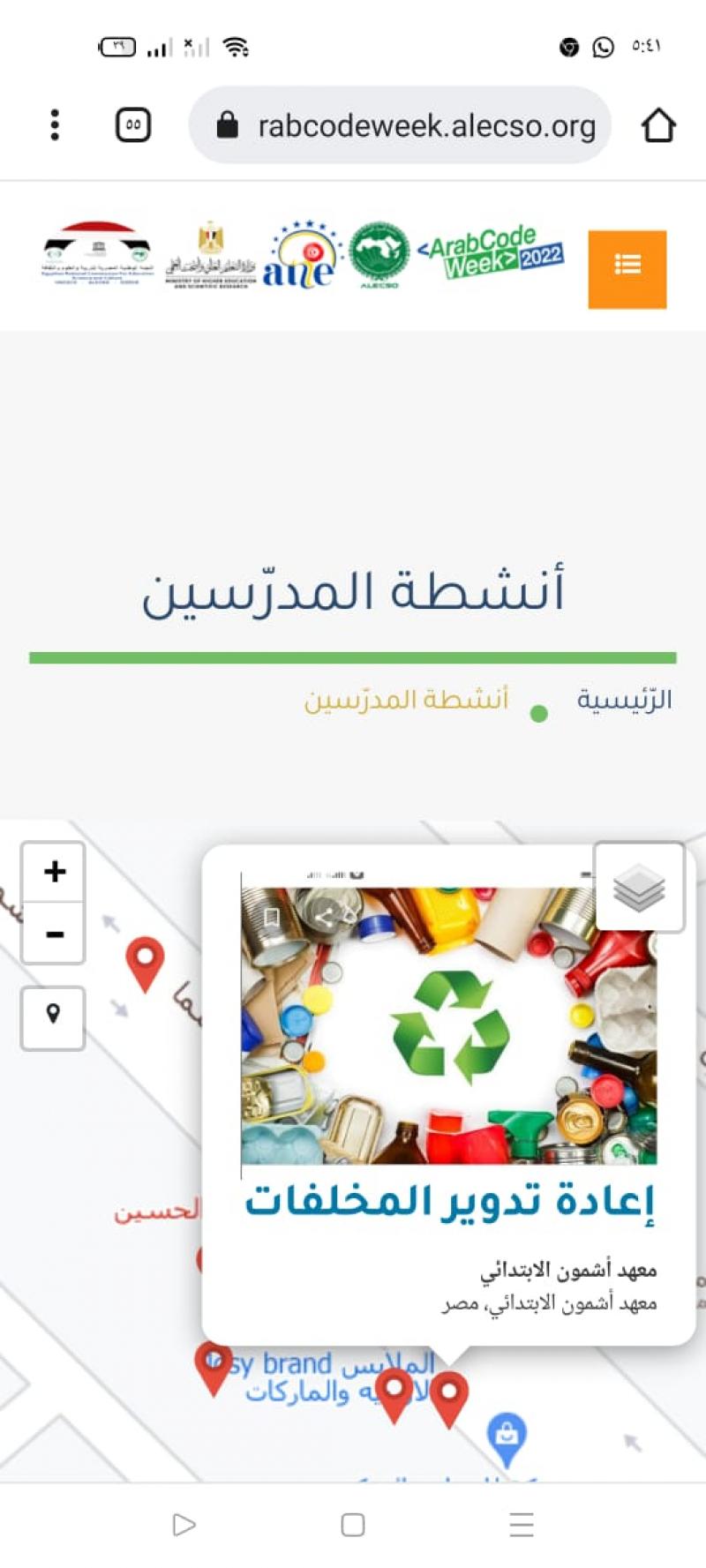Viewport: 706px width, 1568px height.
Task: Follow the الرئيسية breadcrumb link
Action: (x=625, y=700)
